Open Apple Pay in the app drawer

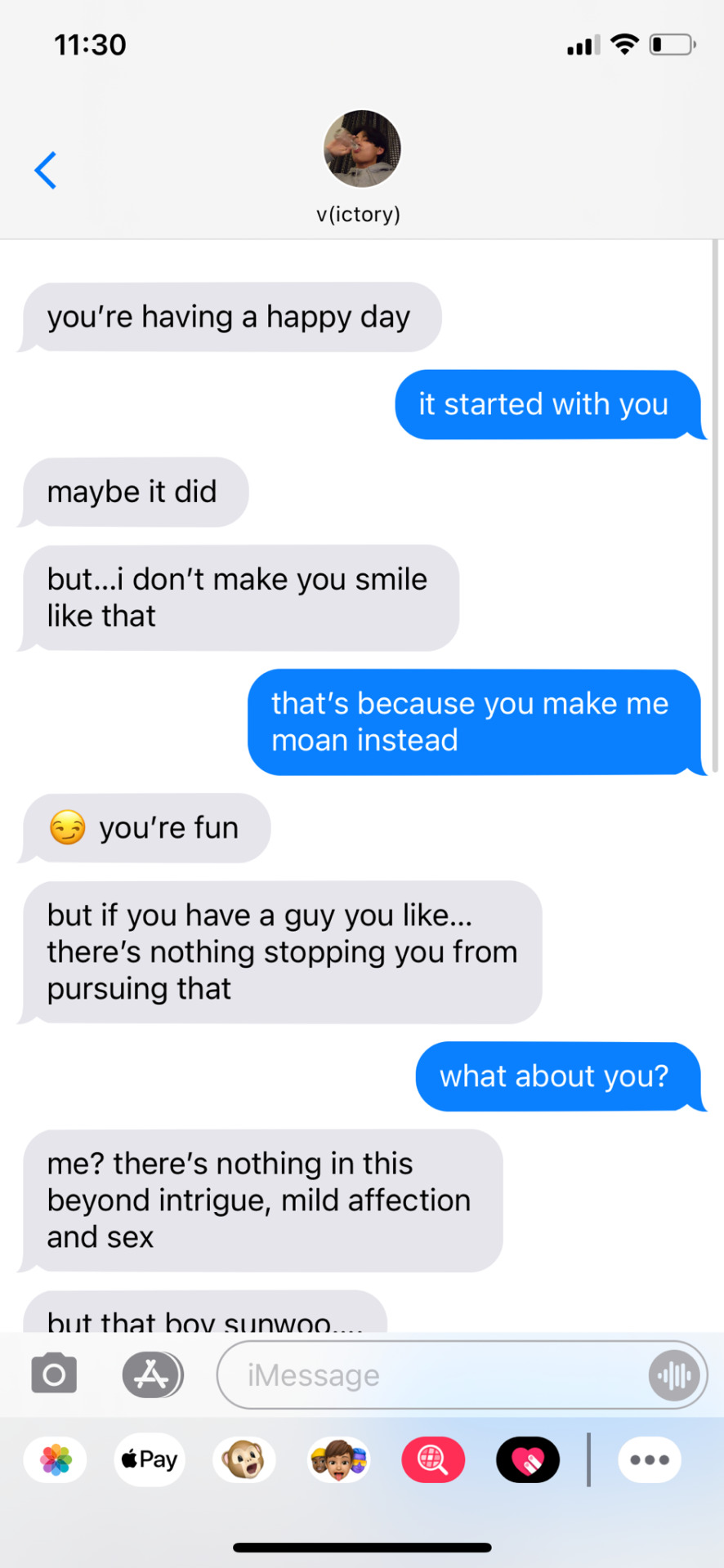click(150, 1459)
